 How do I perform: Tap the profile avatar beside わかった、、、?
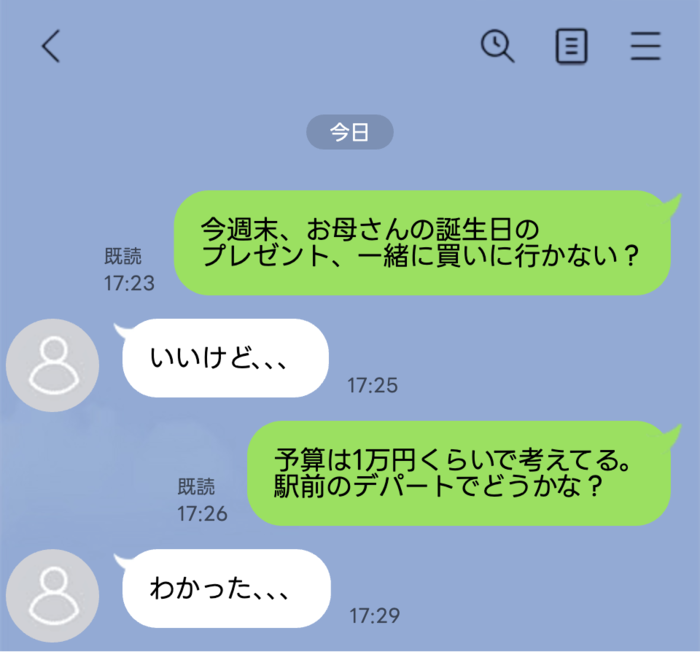pos(53,596)
